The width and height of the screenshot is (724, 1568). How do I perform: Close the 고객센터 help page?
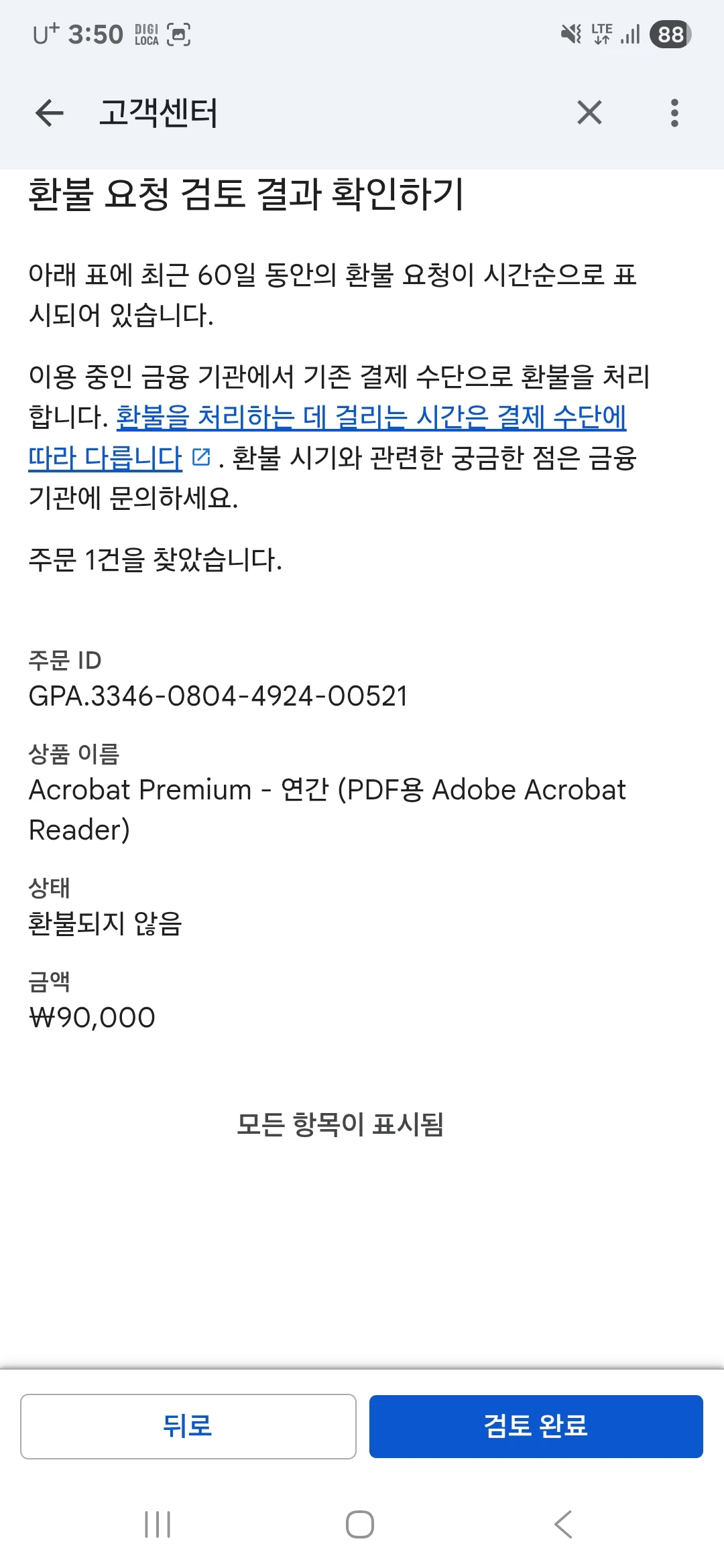[x=589, y=113]
